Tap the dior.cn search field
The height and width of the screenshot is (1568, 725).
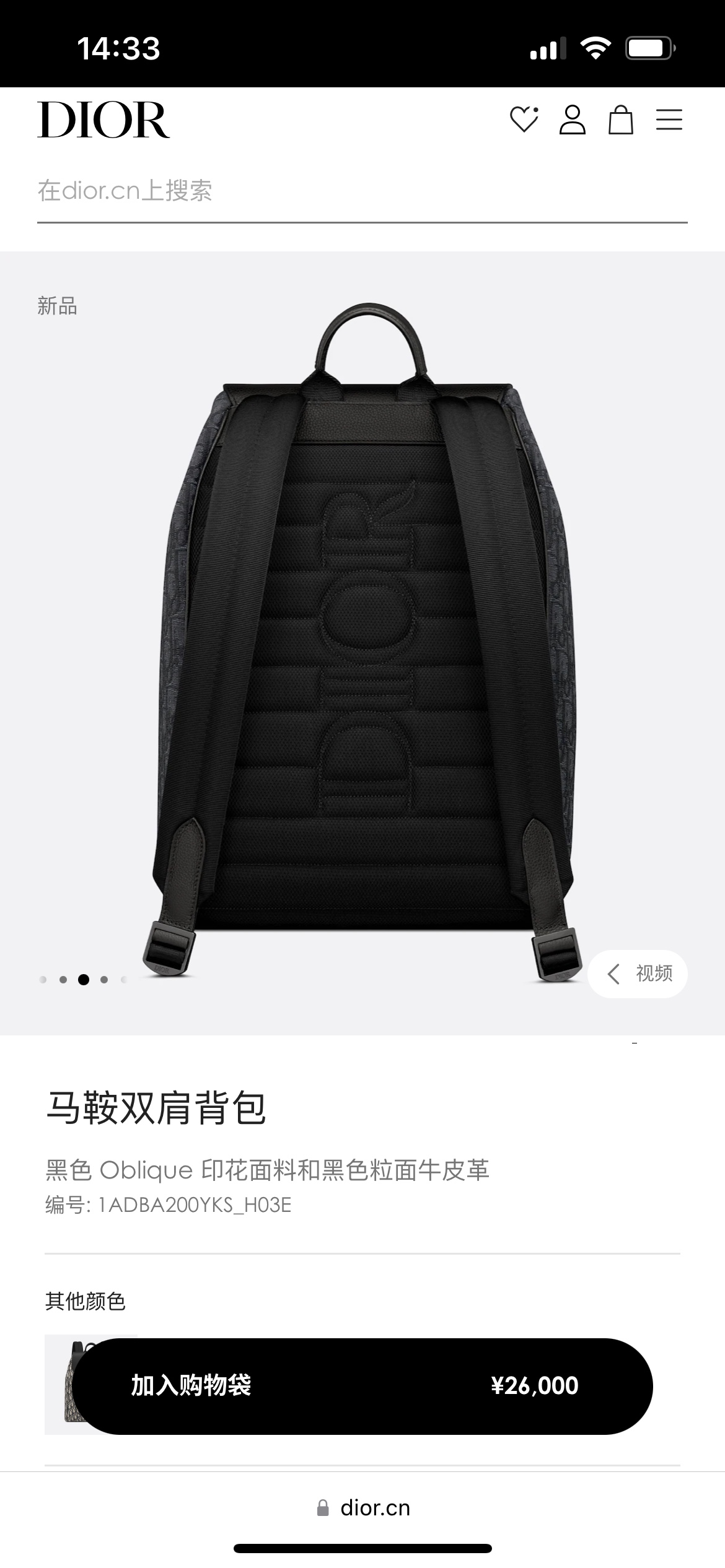[362, 191]
